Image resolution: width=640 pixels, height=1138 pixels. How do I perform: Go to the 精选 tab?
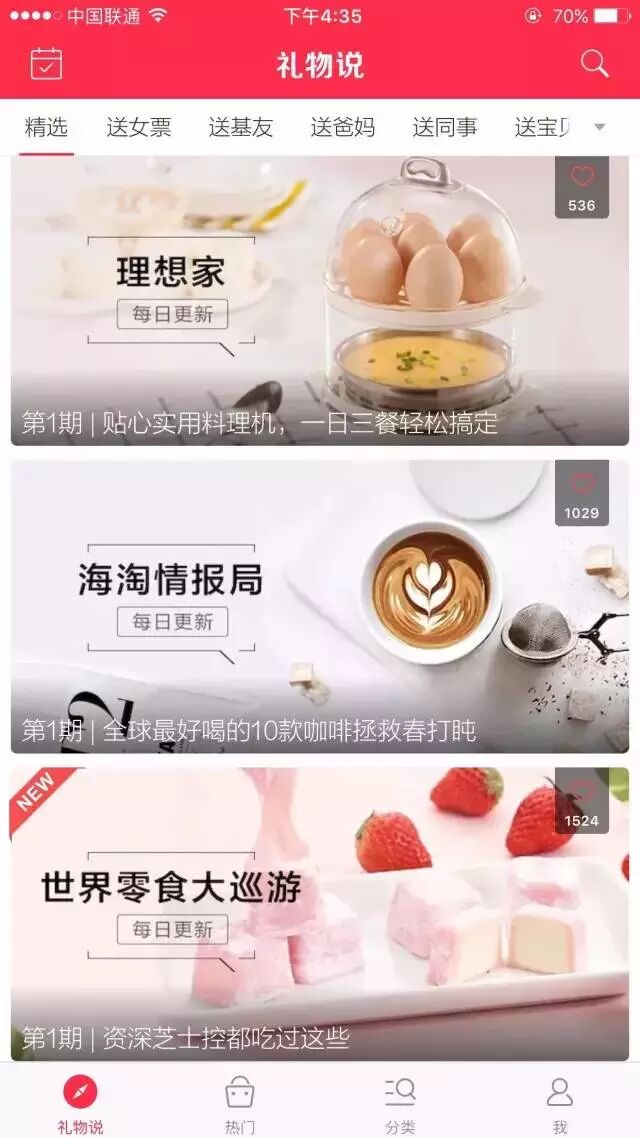point(46,127)
